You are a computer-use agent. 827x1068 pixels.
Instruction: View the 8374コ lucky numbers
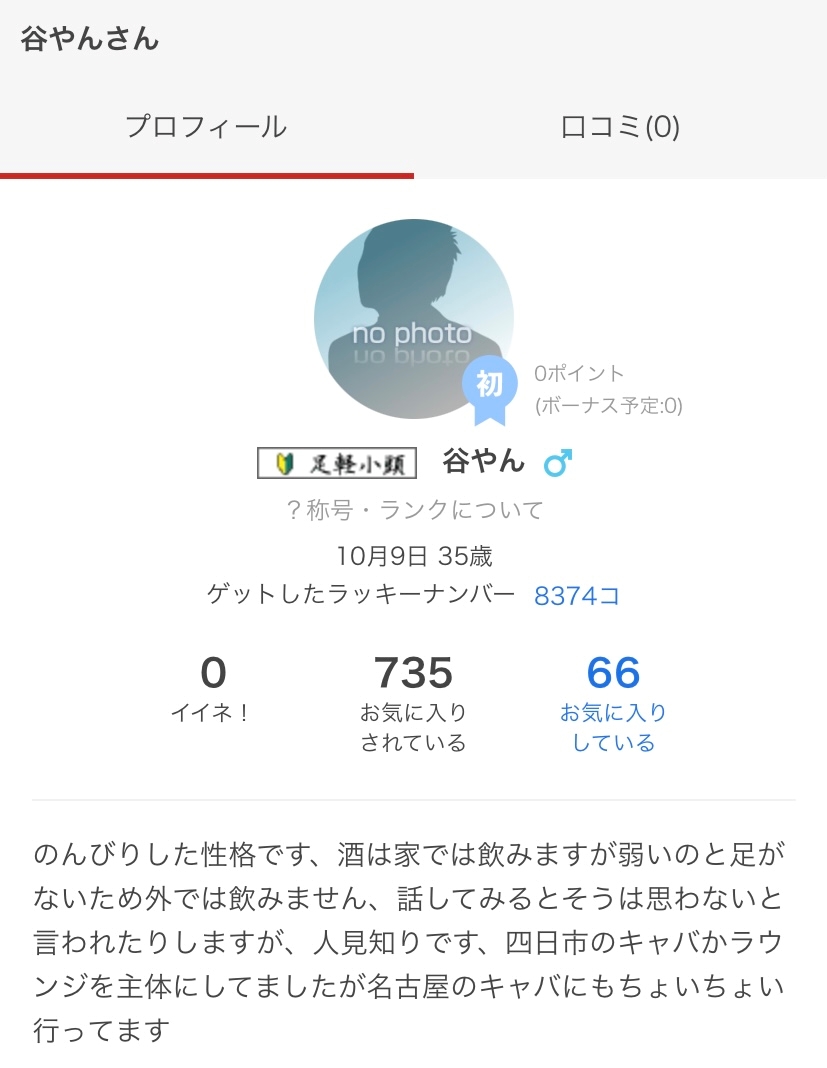tap(577, 596)
